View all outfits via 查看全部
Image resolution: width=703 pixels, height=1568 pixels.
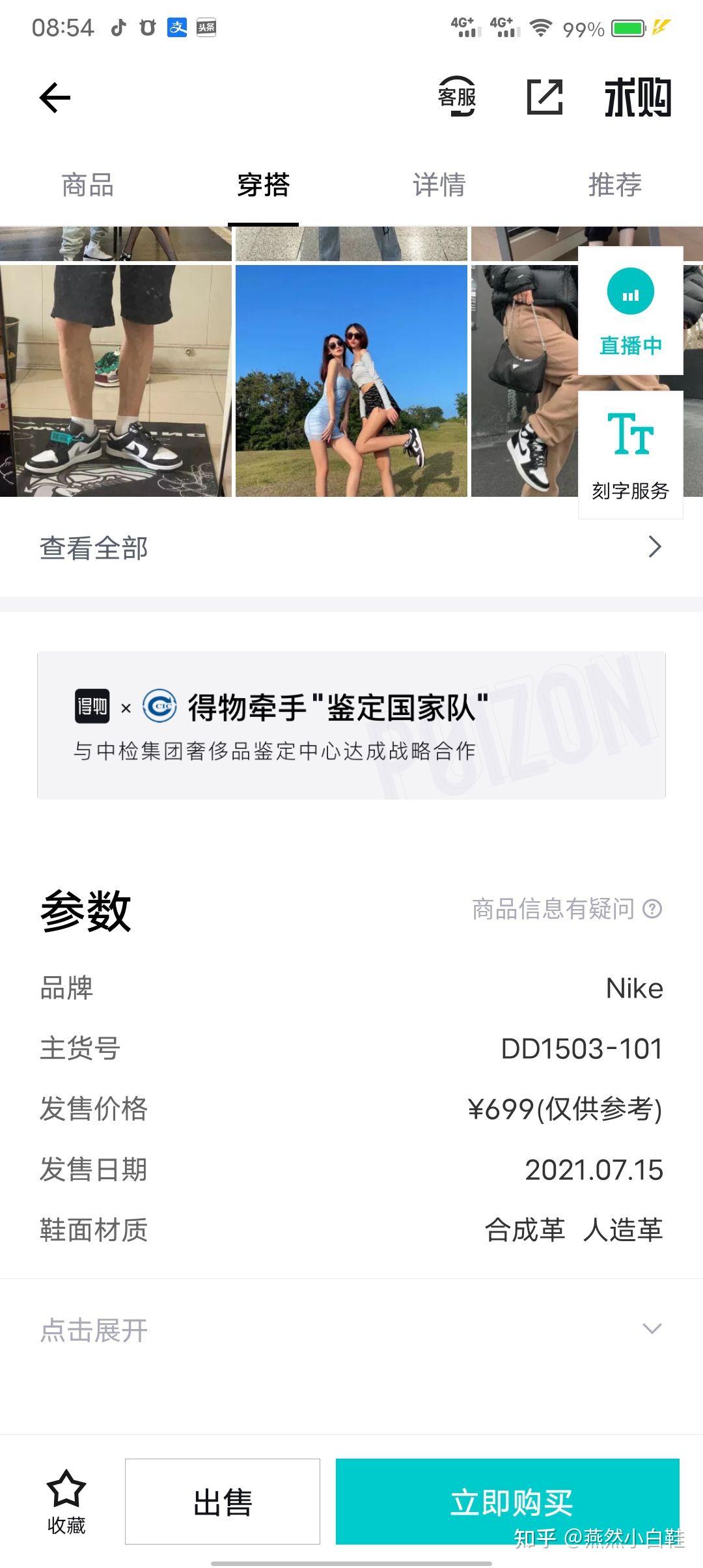click(351, 548)
